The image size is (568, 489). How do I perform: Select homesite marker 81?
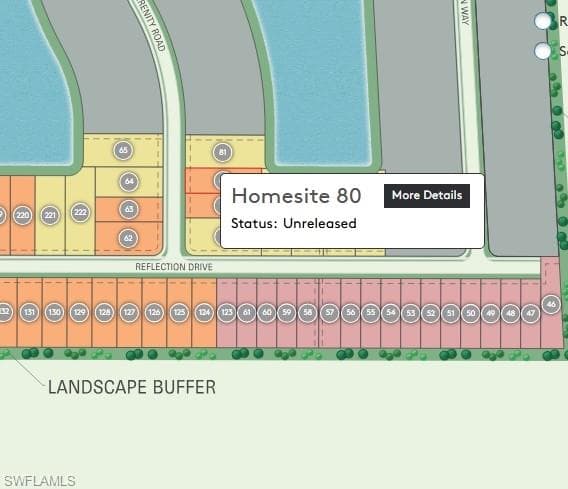click(x=222, y=152)
